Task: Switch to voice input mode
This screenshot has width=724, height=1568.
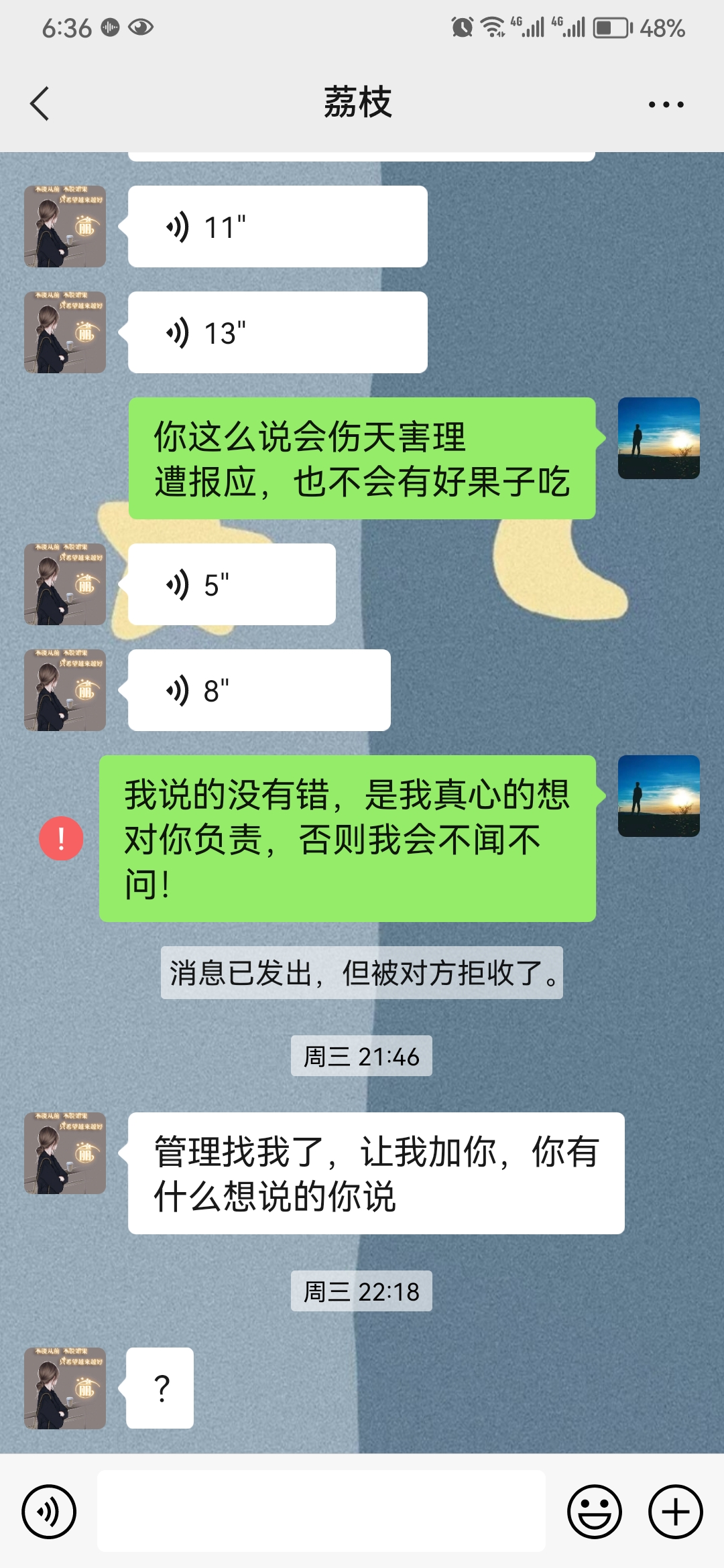Action: point(49,1512)
